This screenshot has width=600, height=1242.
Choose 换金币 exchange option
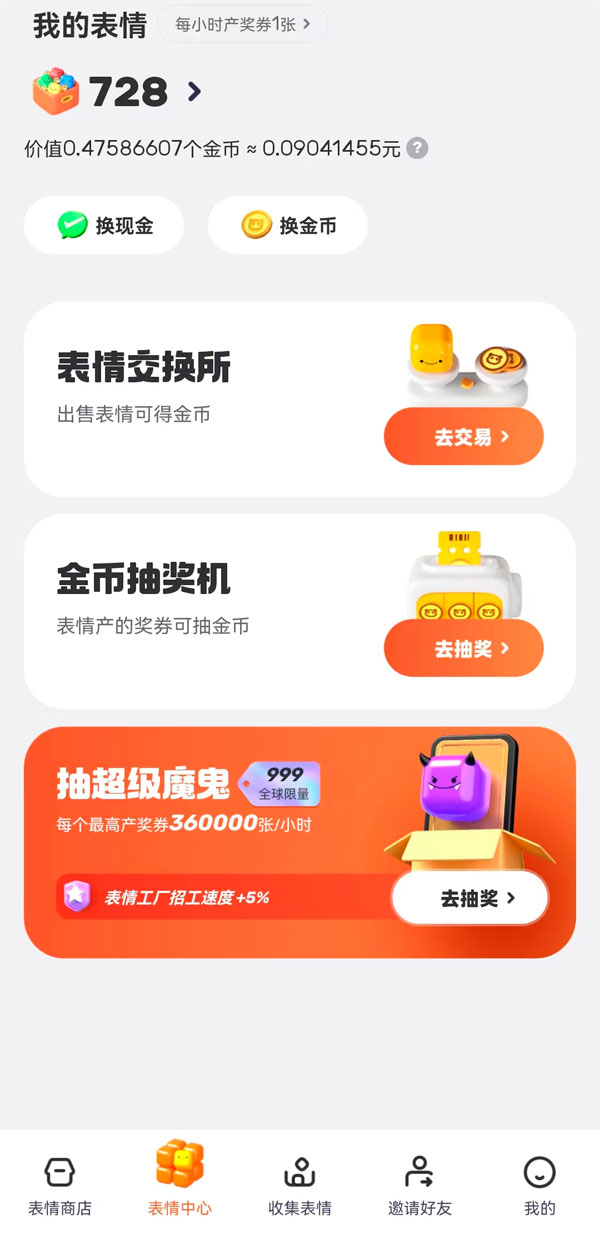tap(288, 225)
